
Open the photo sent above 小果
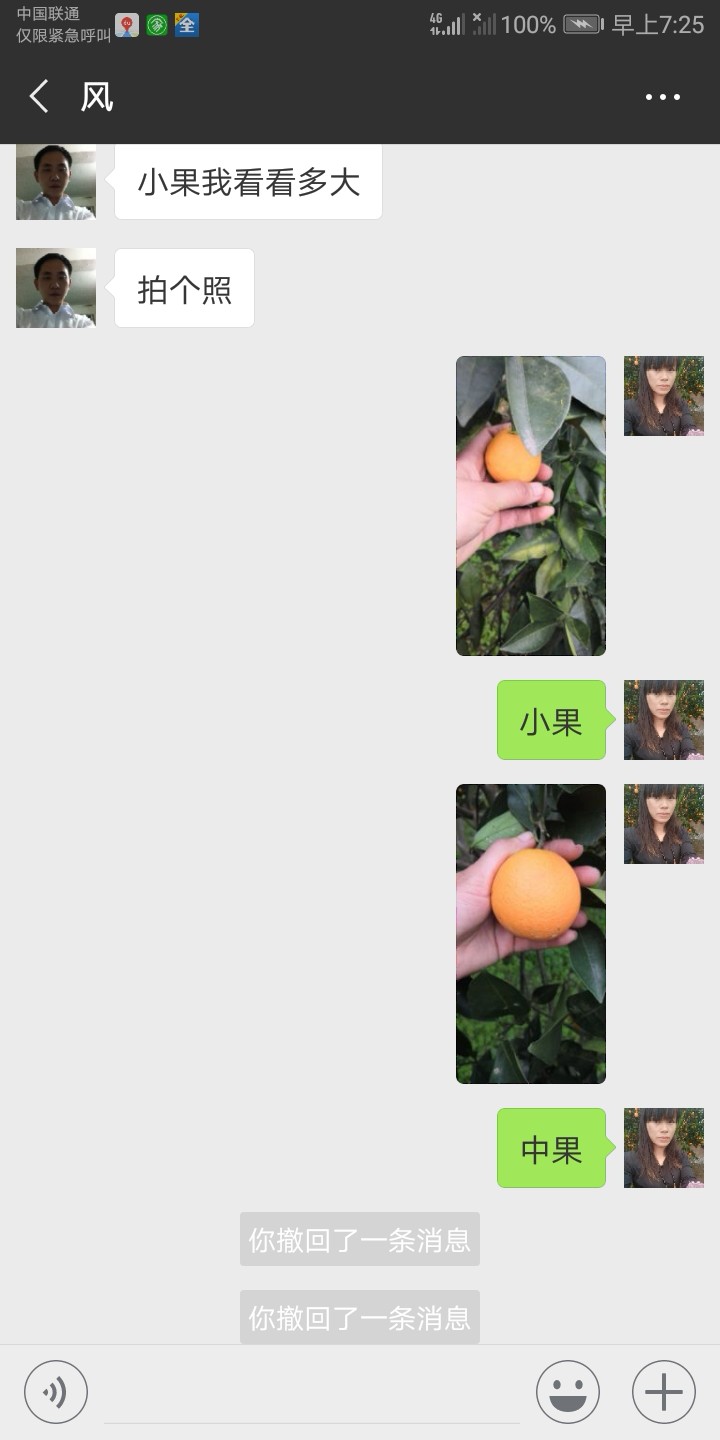coord(531,506)
